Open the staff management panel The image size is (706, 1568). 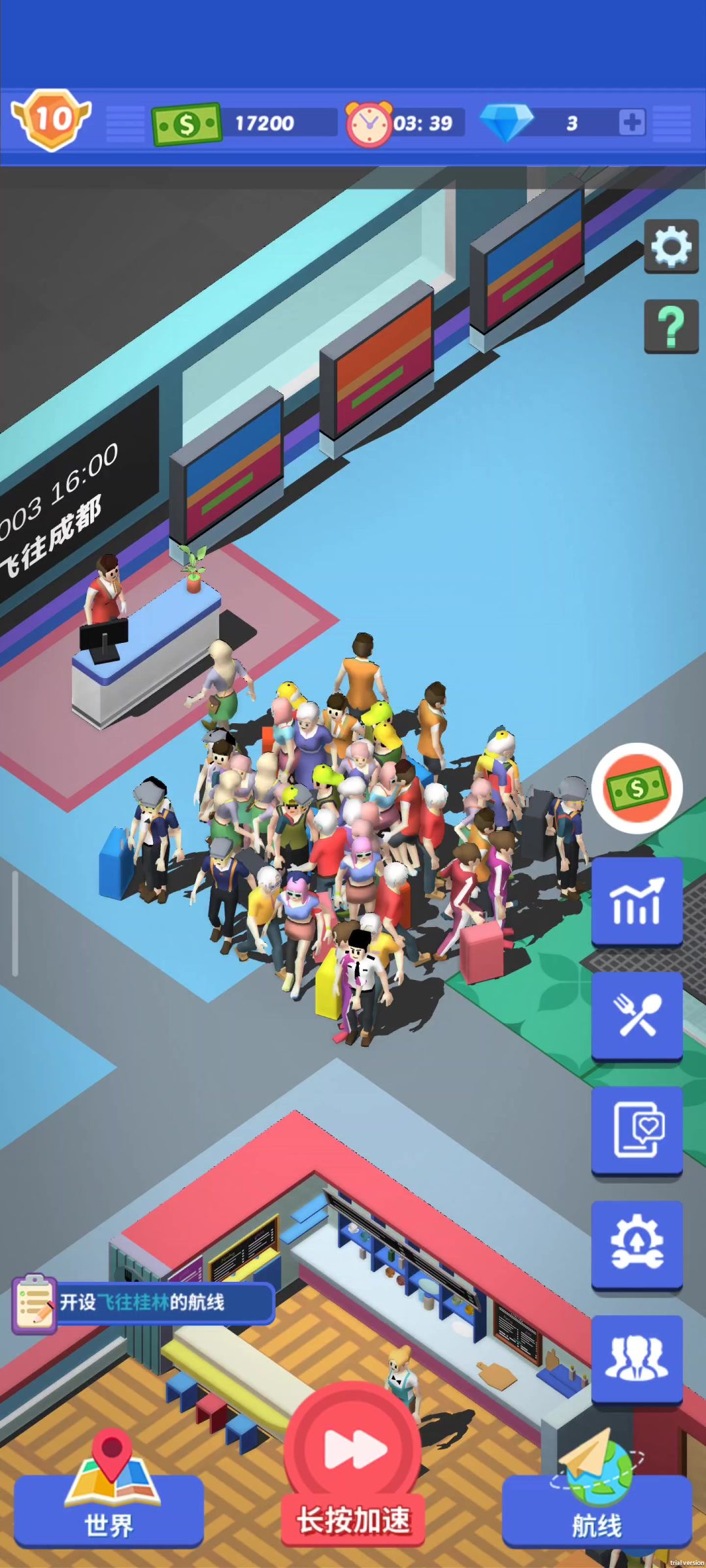637,1358
